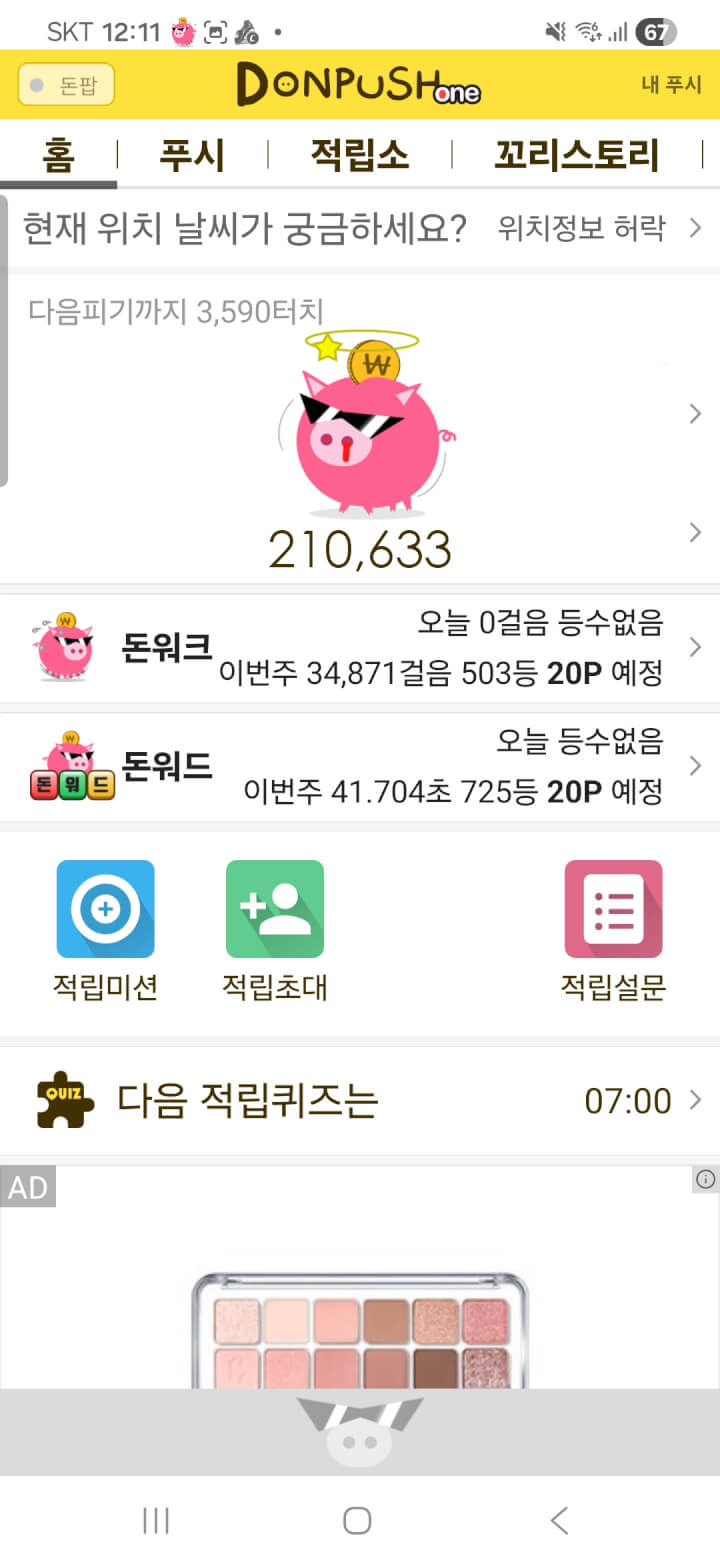This screenshot has height=1560, width=720.
Task: Open the 210,633 points details
Action: click(360, 549)
